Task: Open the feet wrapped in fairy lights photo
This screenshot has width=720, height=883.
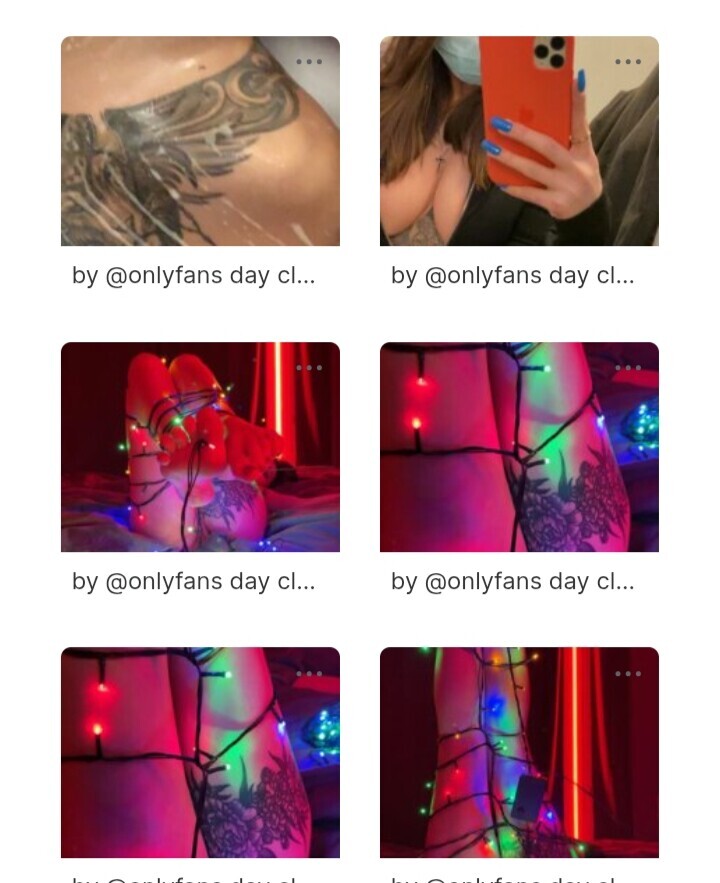Action: tap(200, 447)
